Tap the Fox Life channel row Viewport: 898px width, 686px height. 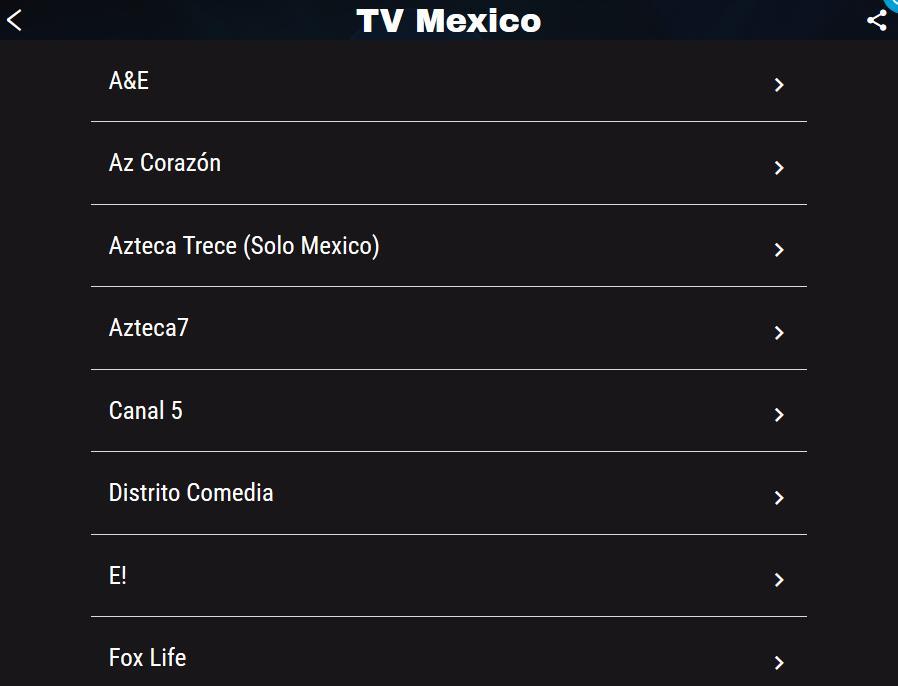coord(448,657)
